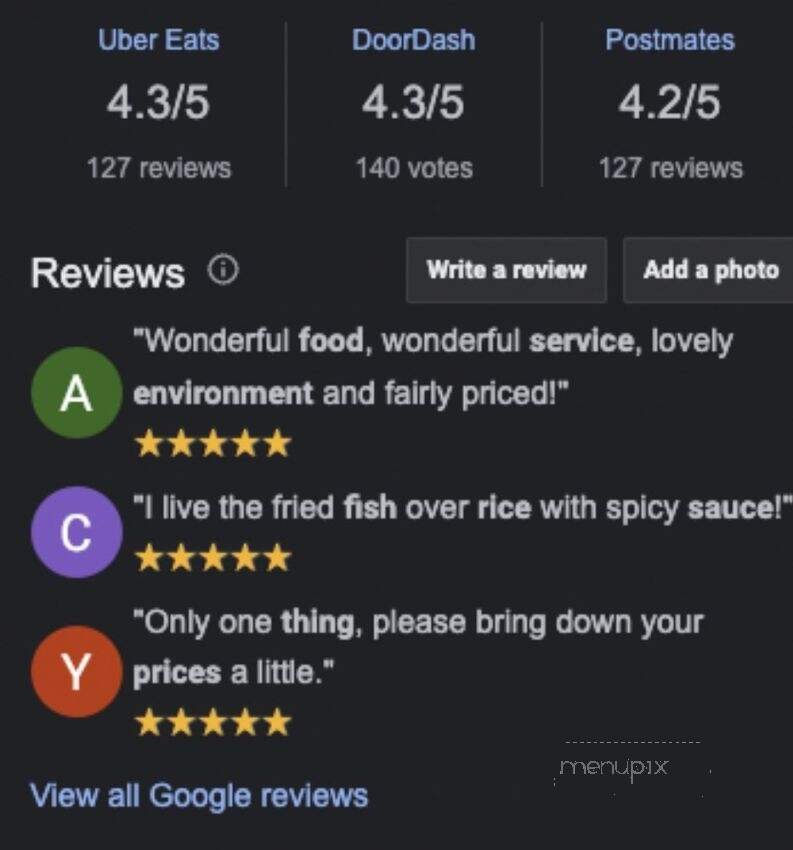
Task: Select reviewer C's purple avatar
Action: (77, 532)
